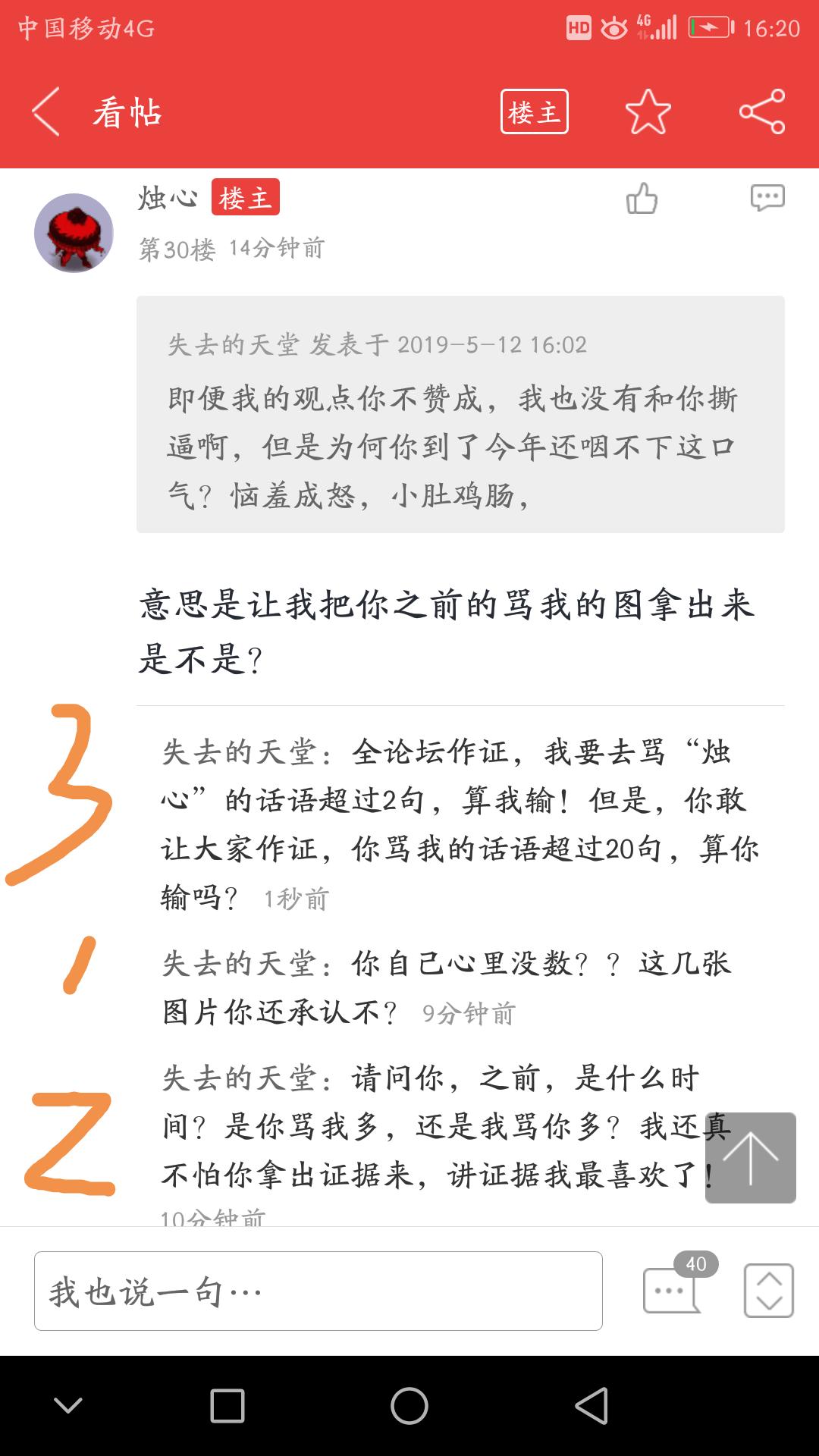Tap the scroll-to-top arrow button
The height and width of the screenshot is (1456, 819).
tap(751, 1157)
